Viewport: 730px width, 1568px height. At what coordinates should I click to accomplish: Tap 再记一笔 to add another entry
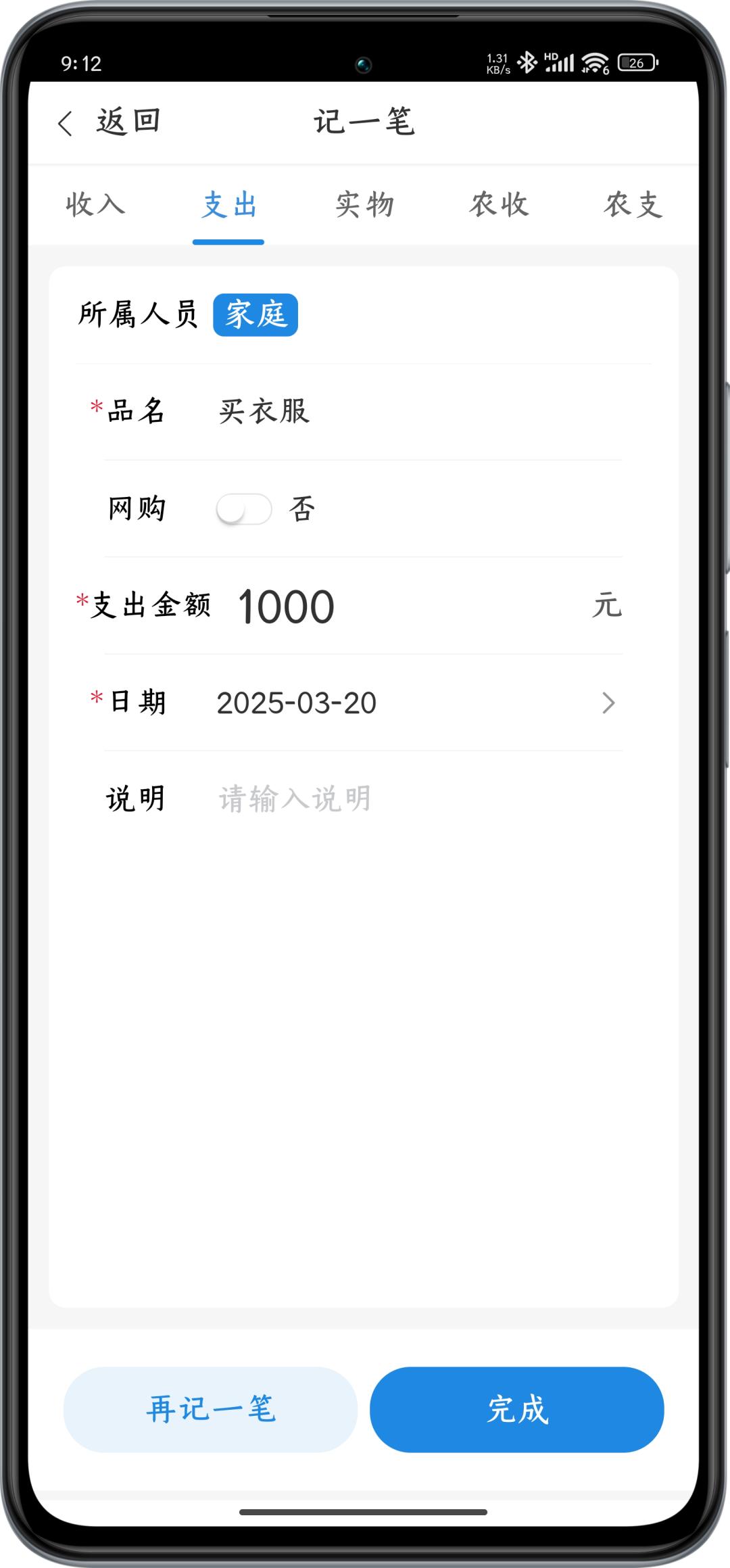click(x=210, y=1410)
